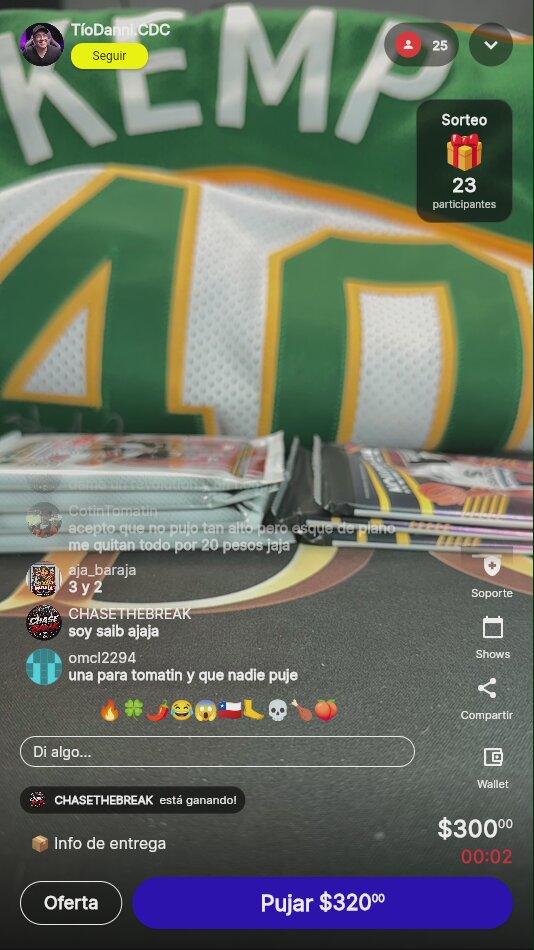534x950 pixels.
Task: Send the Chile flag emoji reaction
Action: [x=230, y=710]
